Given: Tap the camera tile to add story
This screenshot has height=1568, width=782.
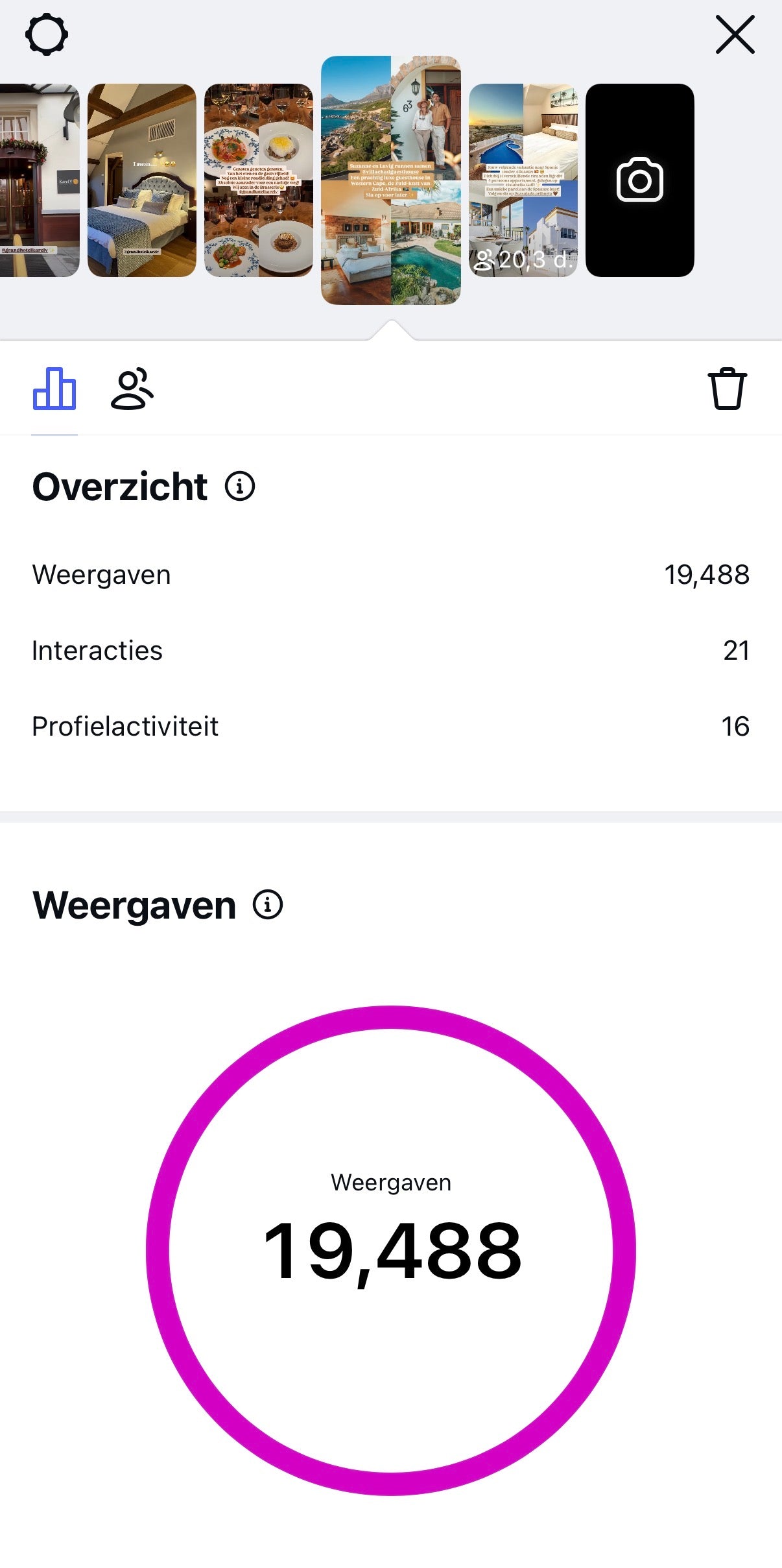Looking at the screenshot, I should click(x=639, y=180).
